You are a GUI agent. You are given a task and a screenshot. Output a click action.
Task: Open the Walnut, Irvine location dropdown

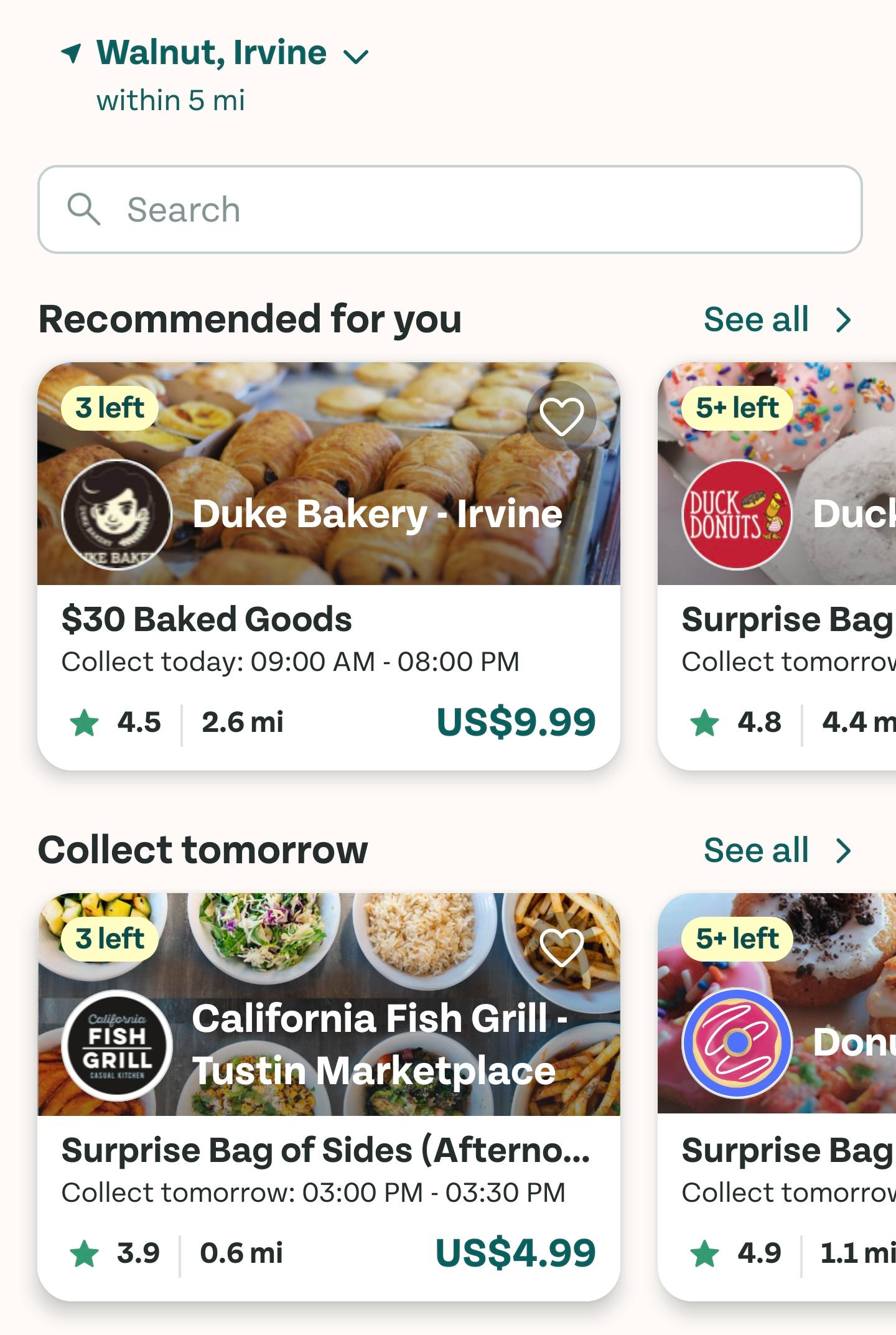tap(215, 55)
